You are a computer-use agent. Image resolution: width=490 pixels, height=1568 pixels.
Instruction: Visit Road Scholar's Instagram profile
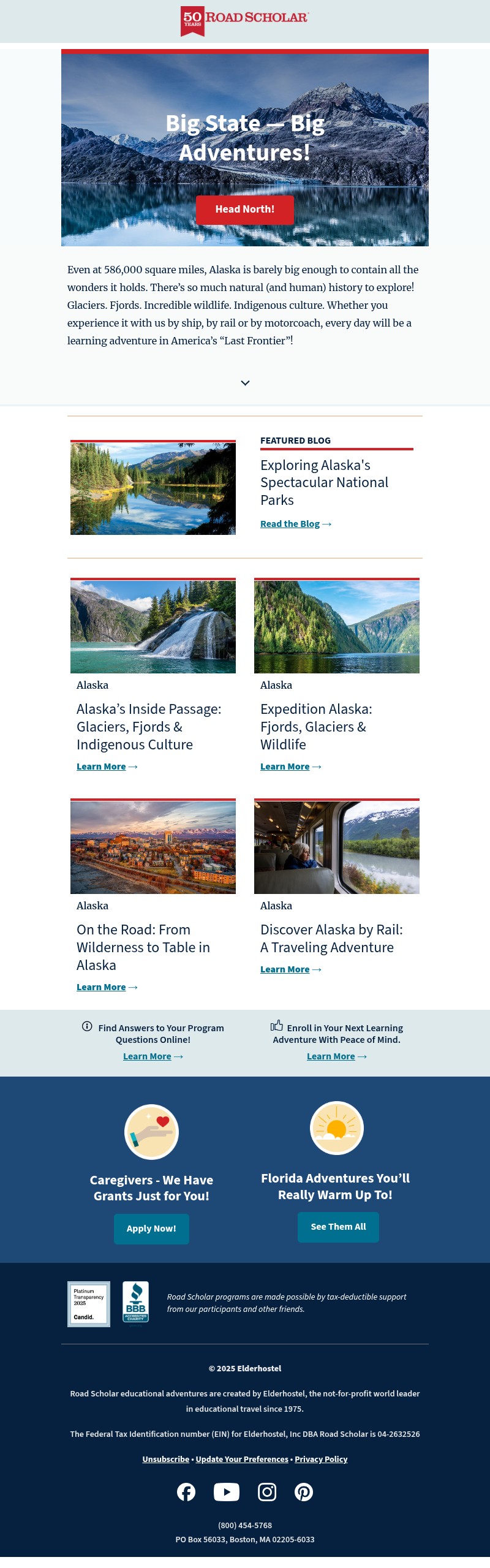[267, 1492]
